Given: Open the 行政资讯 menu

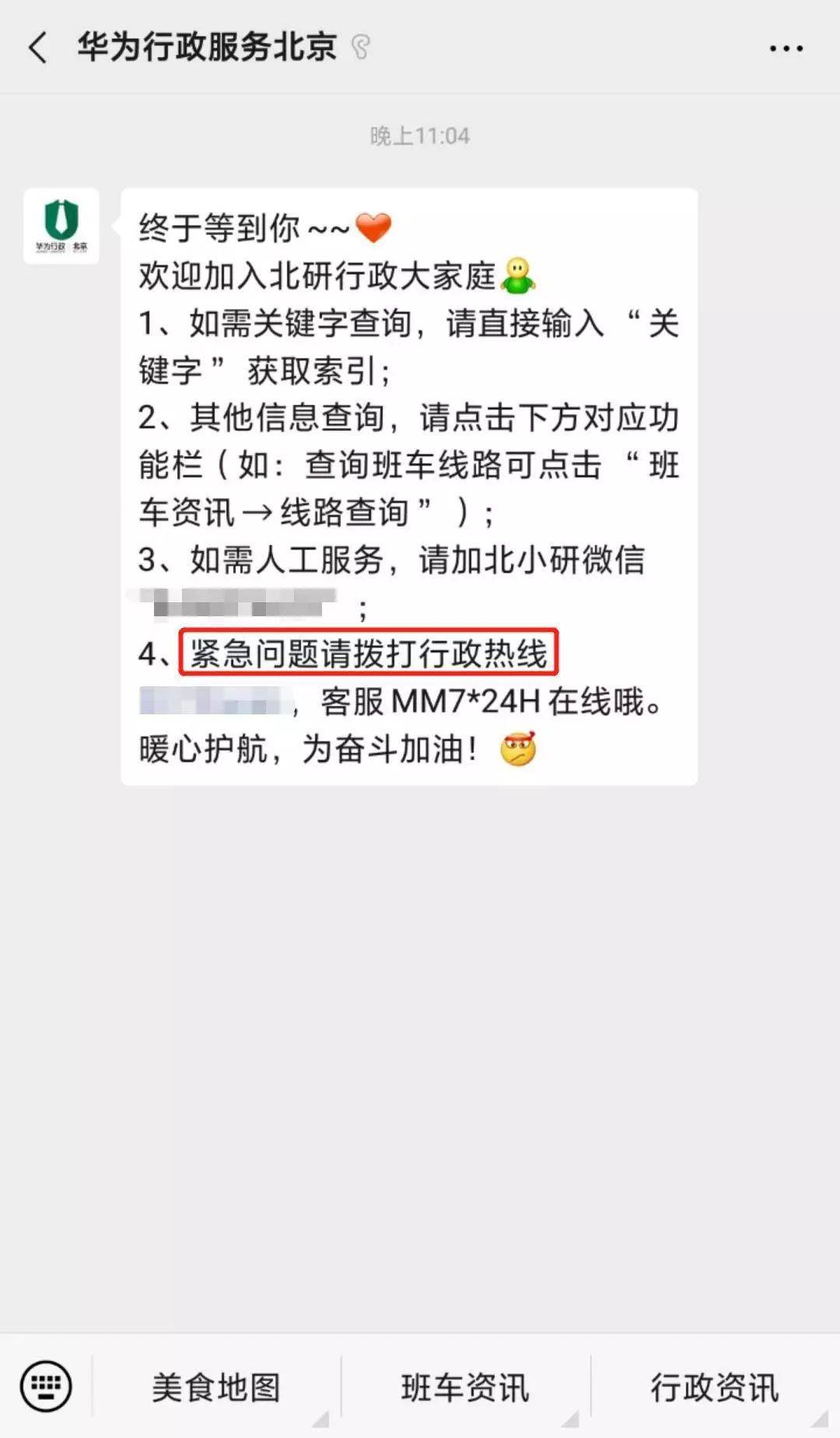Looking at the screenshot, I should point(714,1387).
